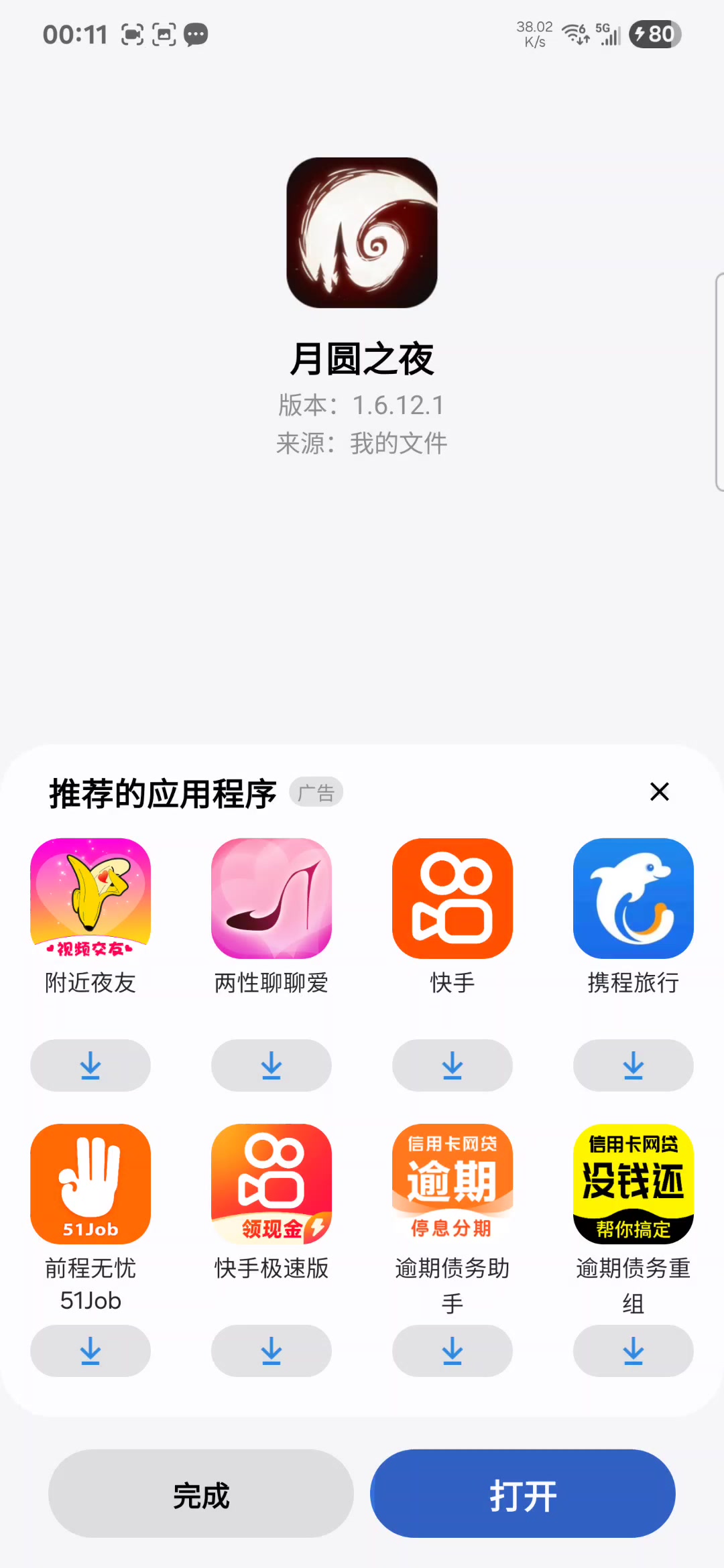Open the 携程旅行 app icon
The height and width of the screenshot is (1568, 724).
pos(633,898)
